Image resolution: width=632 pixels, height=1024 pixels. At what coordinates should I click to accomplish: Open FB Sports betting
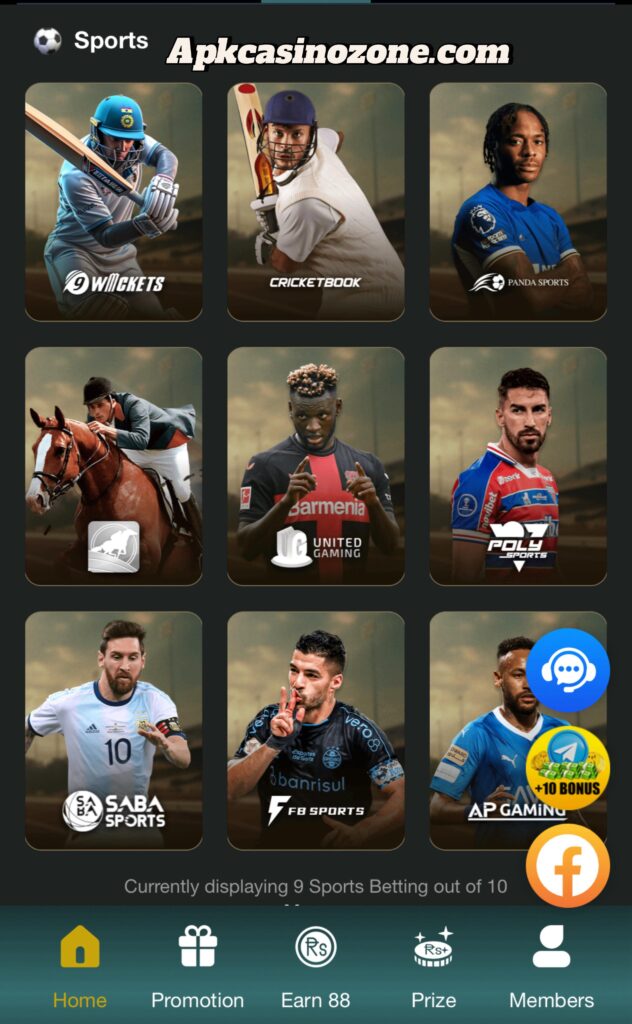pyautogui.click(x=315, y=730)
